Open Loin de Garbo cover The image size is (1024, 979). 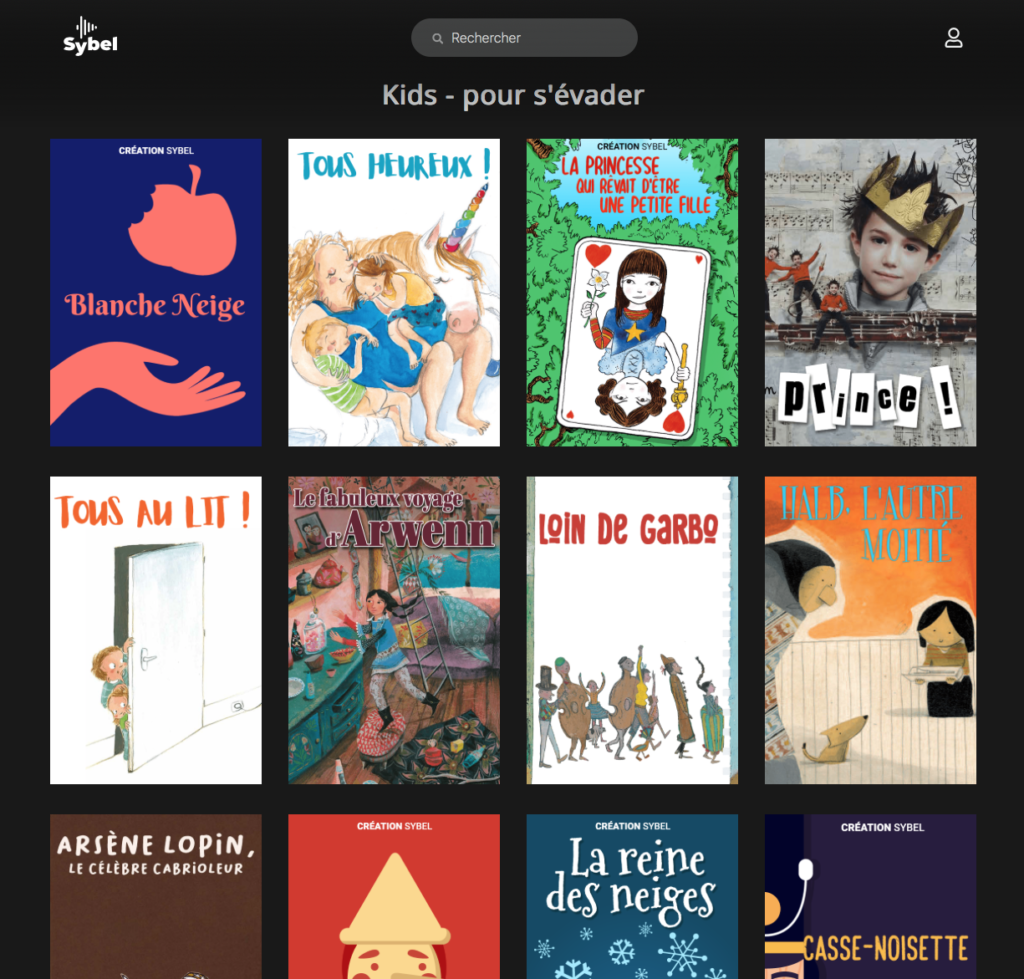[x=632, y=630]
